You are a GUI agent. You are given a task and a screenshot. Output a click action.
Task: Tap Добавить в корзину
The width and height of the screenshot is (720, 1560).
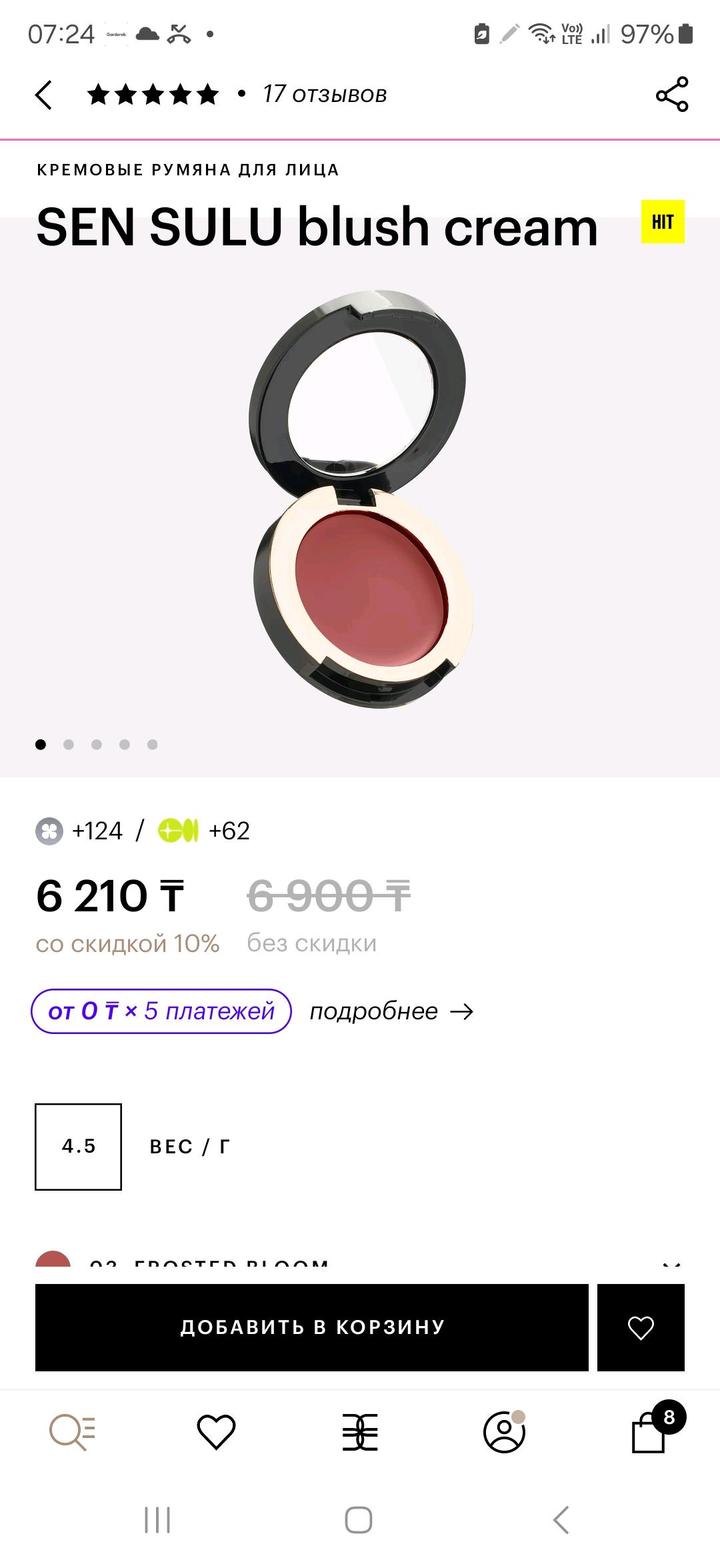[312, 1327]
